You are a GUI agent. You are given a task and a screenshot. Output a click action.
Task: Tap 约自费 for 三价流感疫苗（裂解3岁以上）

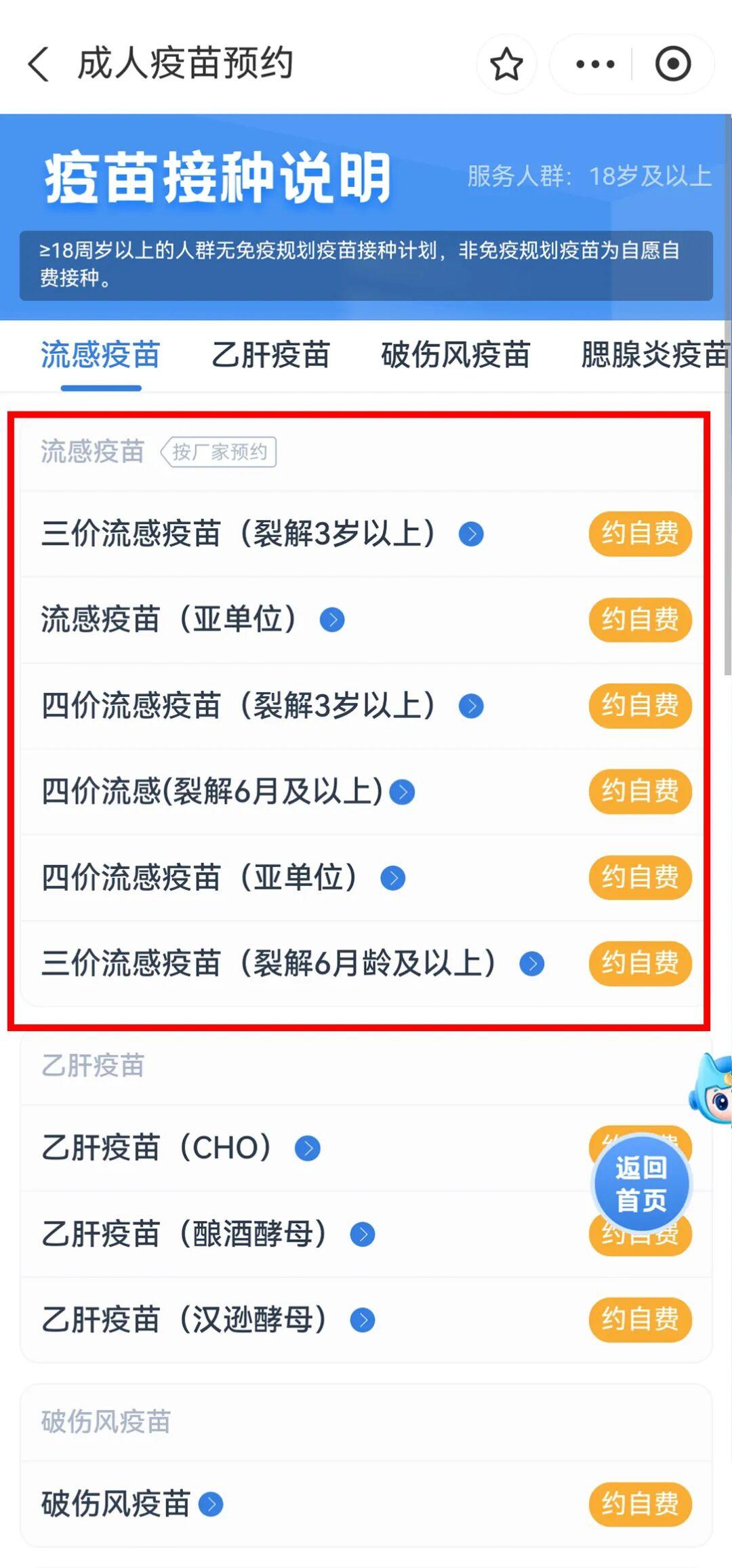pyautogui.click(x=640, y=534)
